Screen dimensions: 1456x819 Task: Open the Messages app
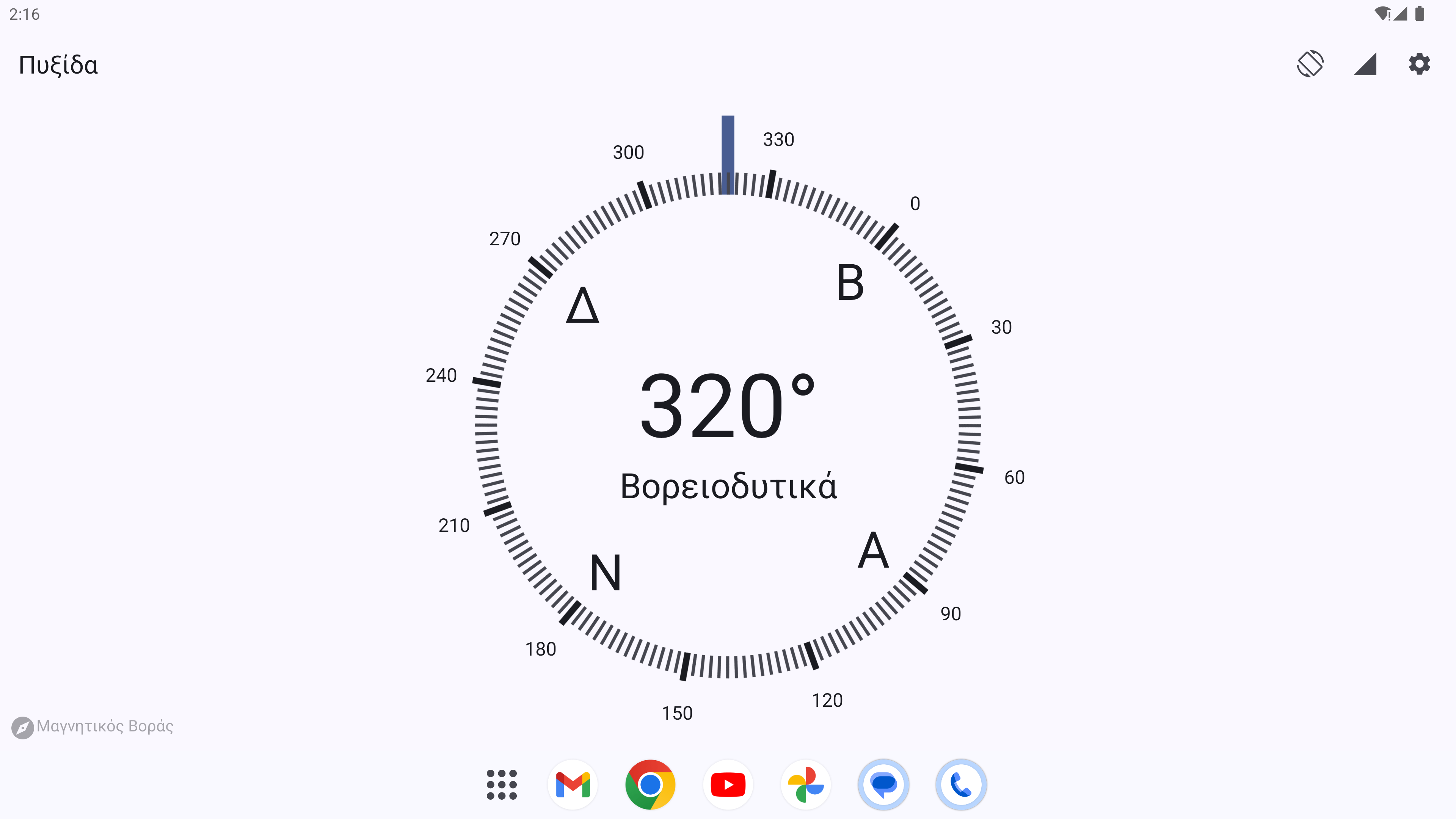pos(883,784)
